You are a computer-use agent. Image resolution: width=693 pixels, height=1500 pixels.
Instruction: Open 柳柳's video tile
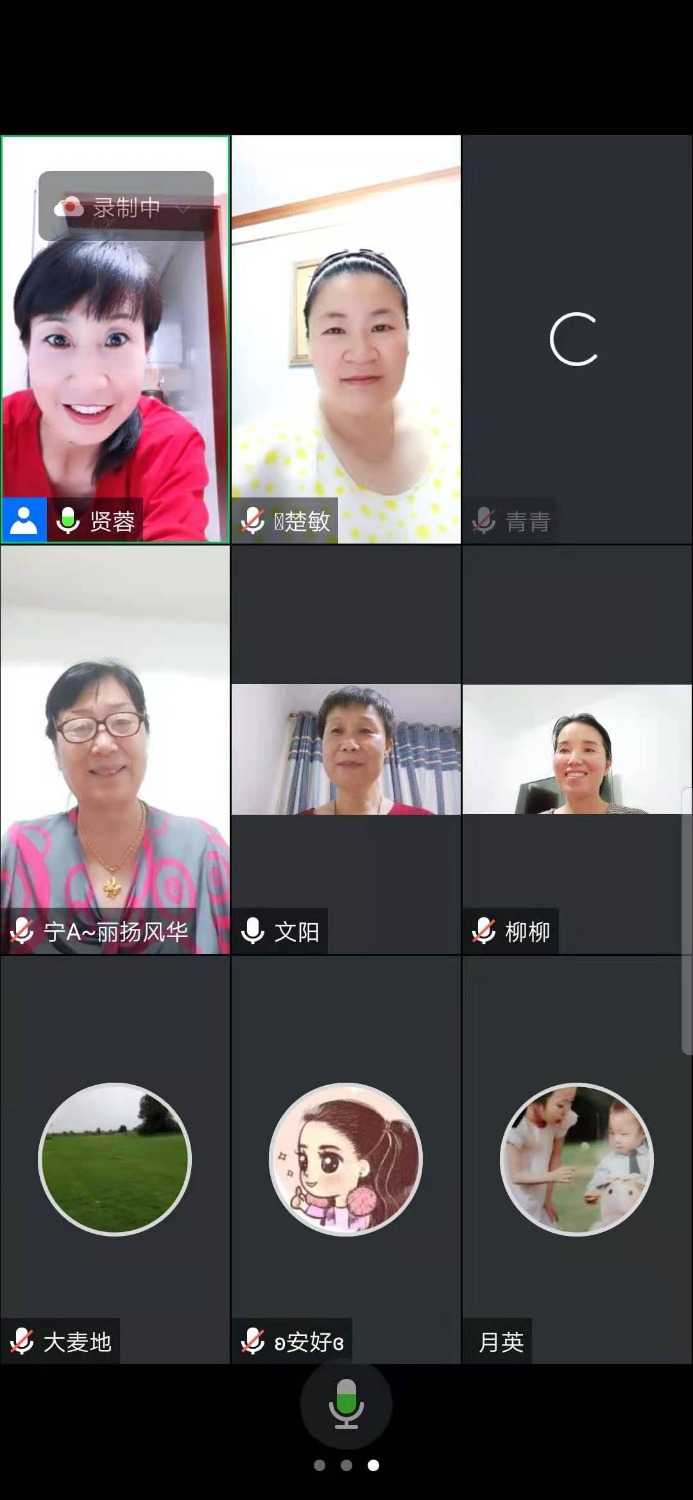click(576, 750)
